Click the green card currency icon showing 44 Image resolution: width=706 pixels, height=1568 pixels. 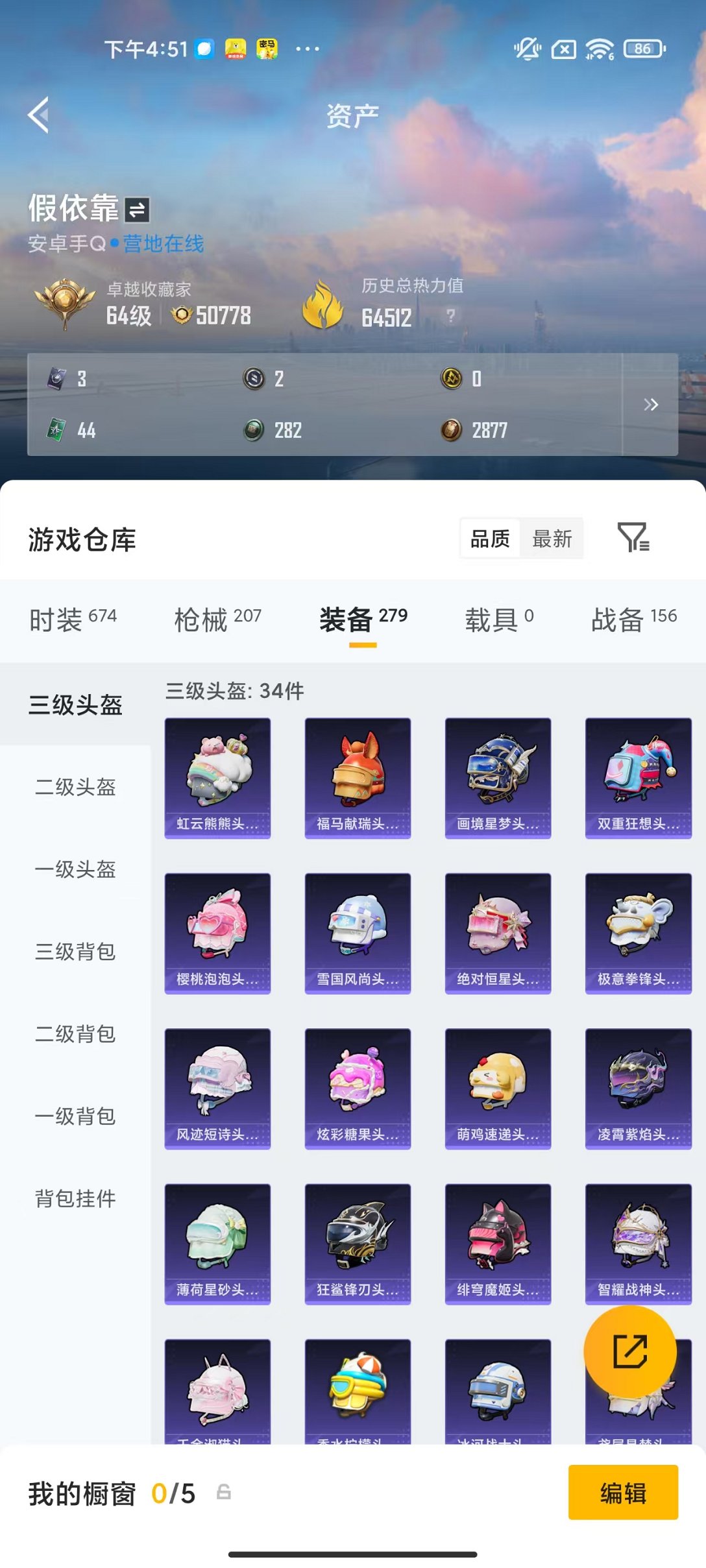pyautogui.click(x=56, y=429)
